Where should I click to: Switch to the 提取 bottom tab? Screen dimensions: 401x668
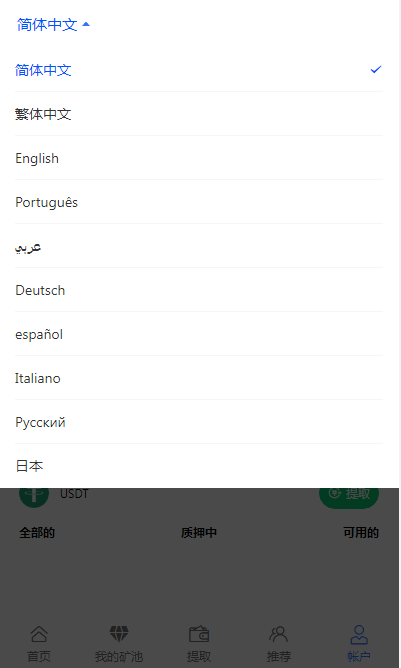tap(199, 644)
